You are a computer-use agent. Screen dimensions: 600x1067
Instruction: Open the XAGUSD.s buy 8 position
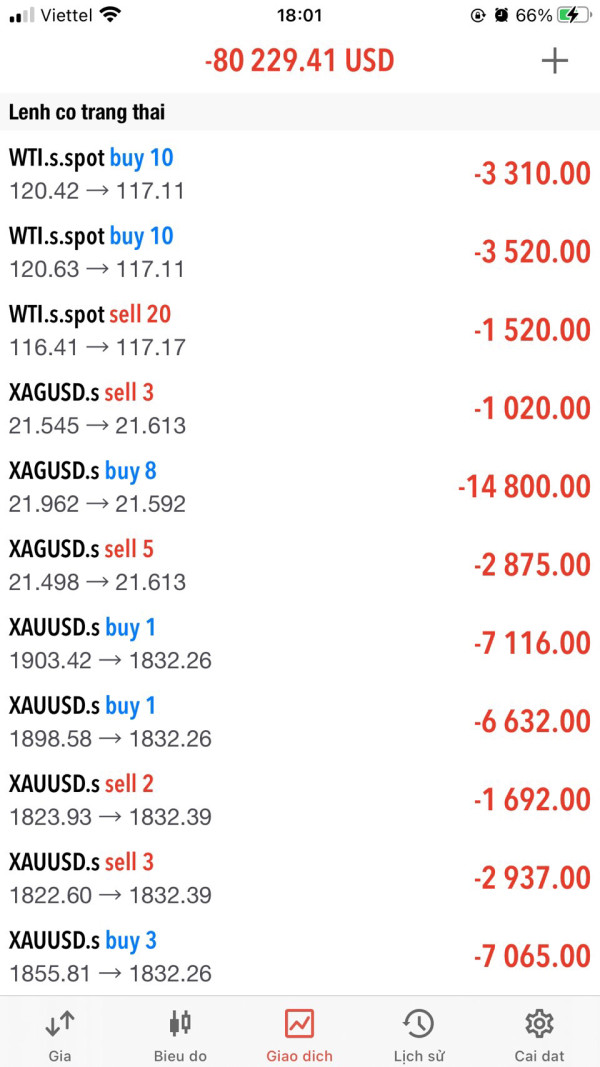300,486
